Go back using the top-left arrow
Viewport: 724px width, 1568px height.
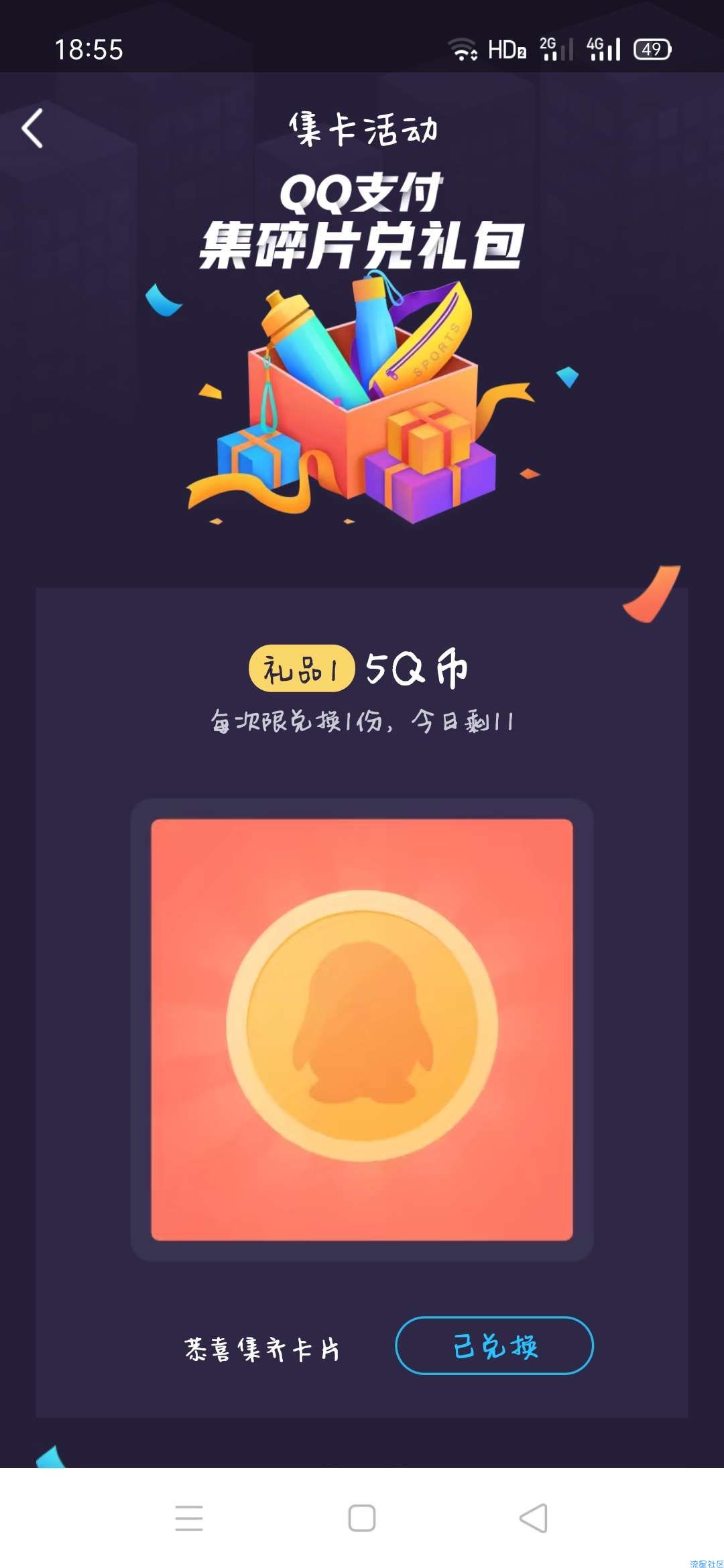(32, 128)
